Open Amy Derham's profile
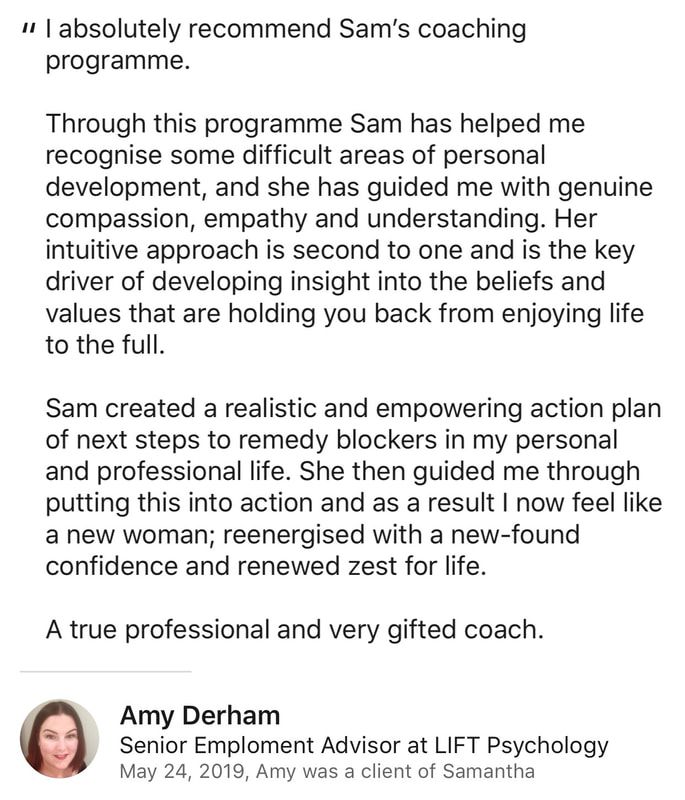 click(199, 715)
